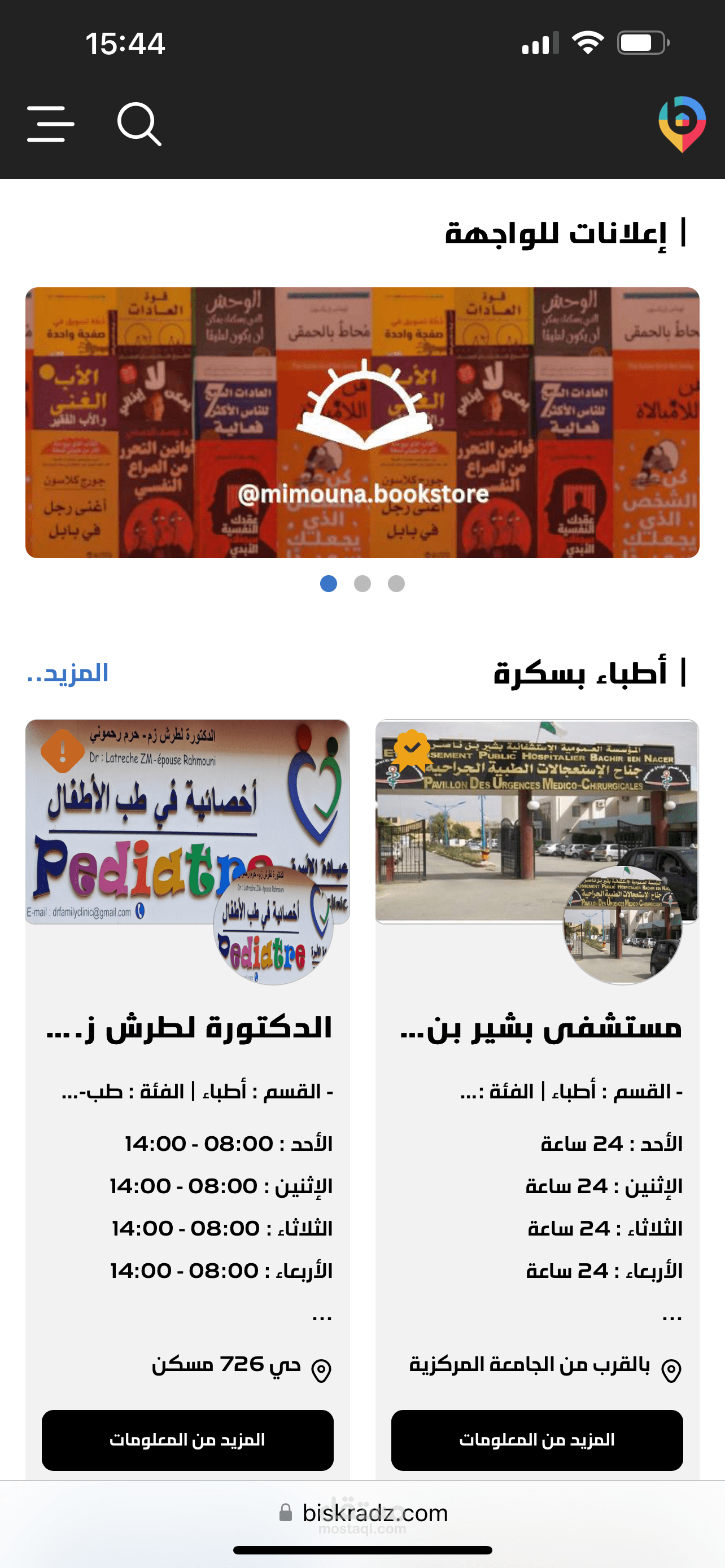Open the search icon
Viewport: 725px width, 1568px height.
[139, 124]
